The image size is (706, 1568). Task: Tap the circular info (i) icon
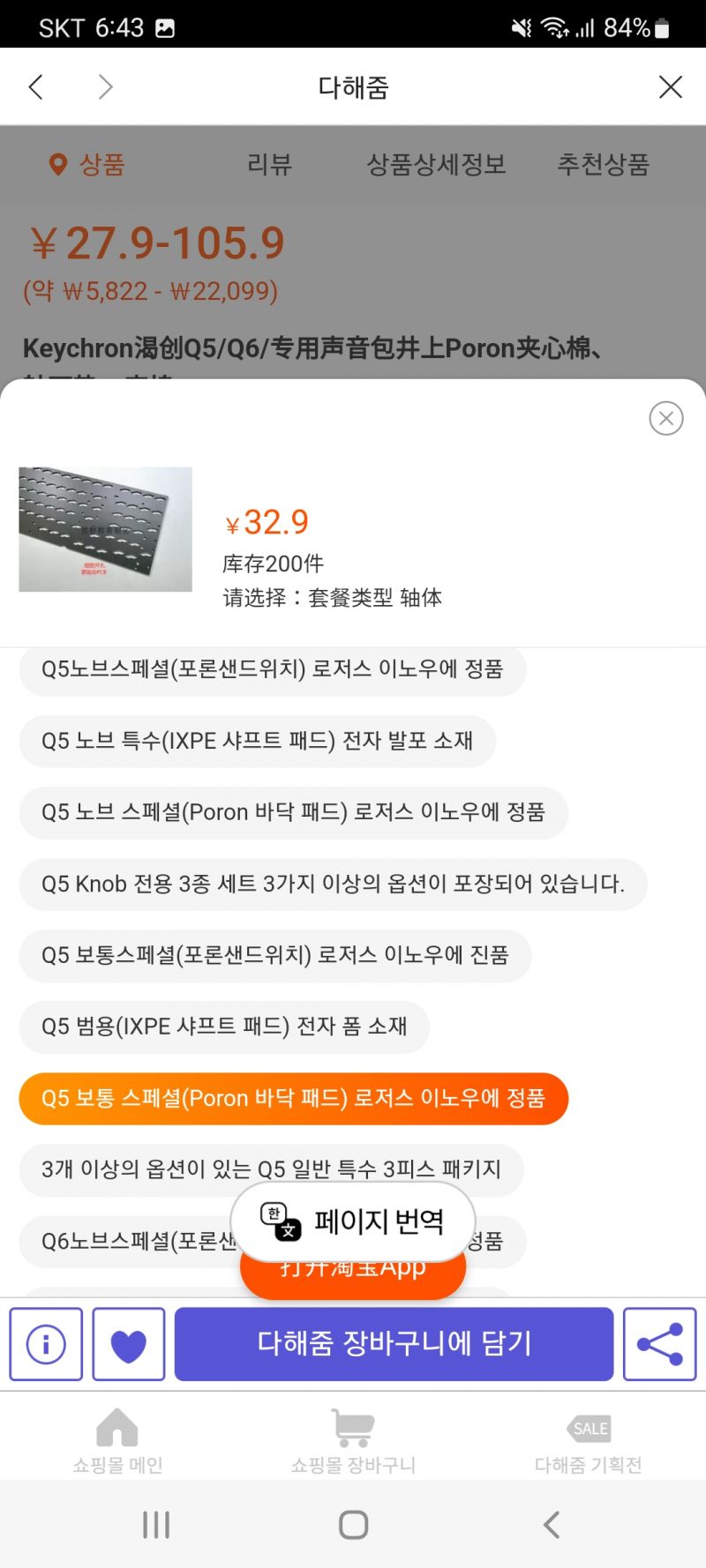(x=46, y=1344)
